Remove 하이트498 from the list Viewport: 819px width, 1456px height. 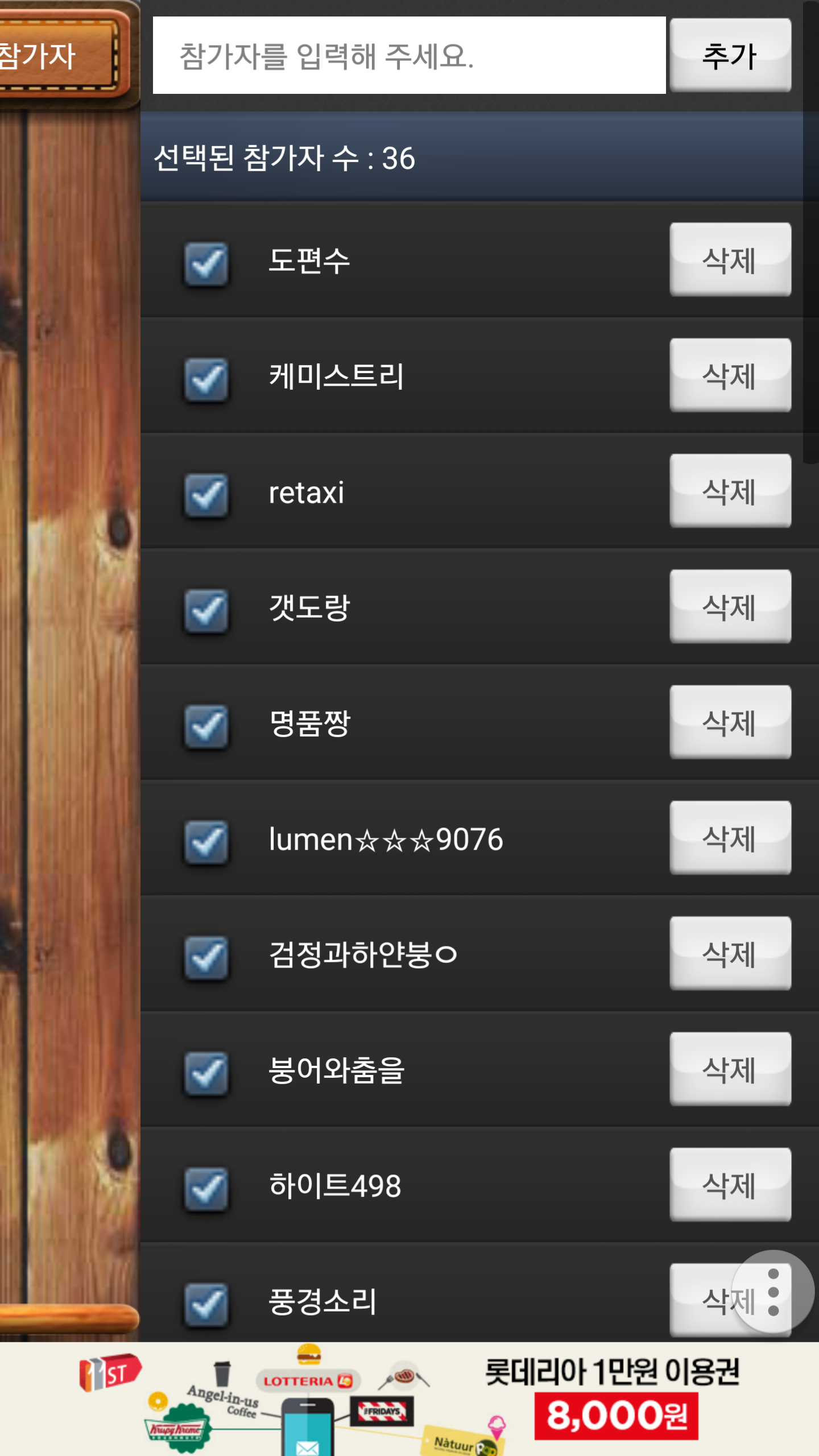pos(730,1185)
